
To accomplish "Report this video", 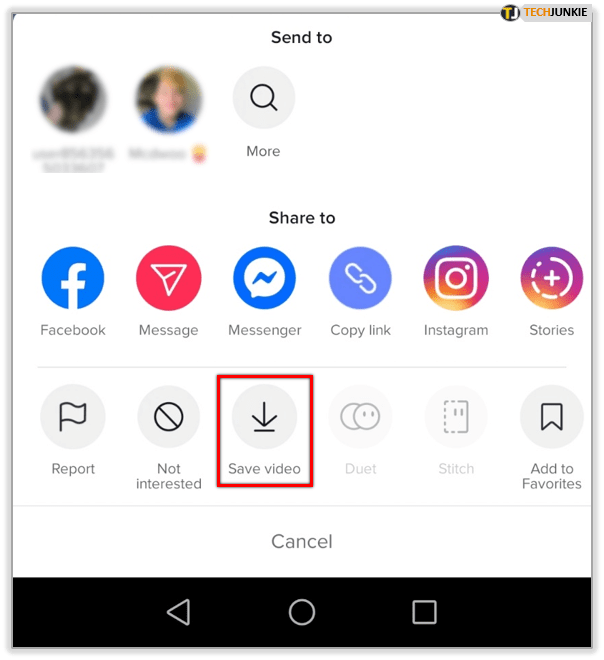I will tap(73, 417).
